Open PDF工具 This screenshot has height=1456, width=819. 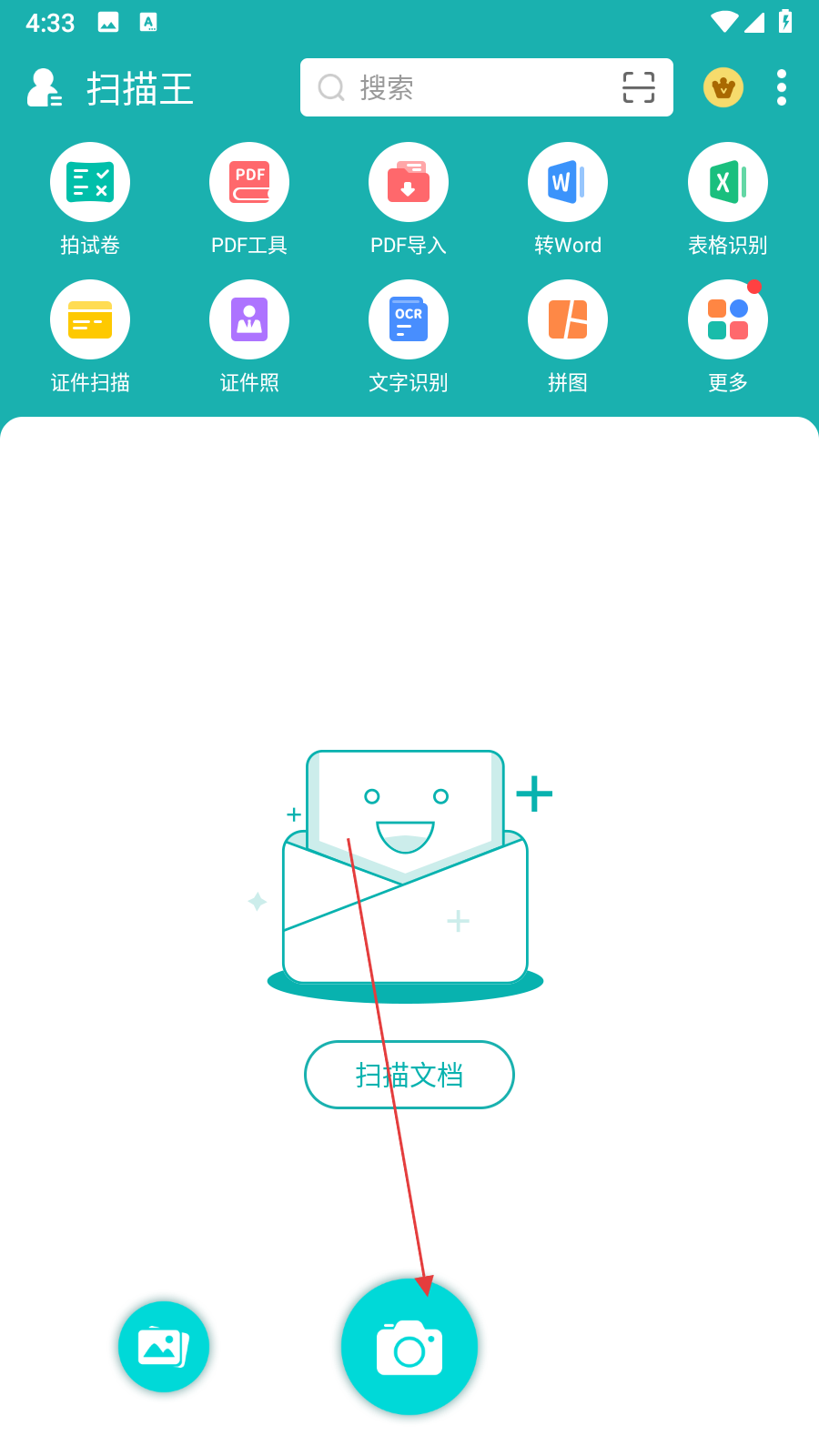249,183
